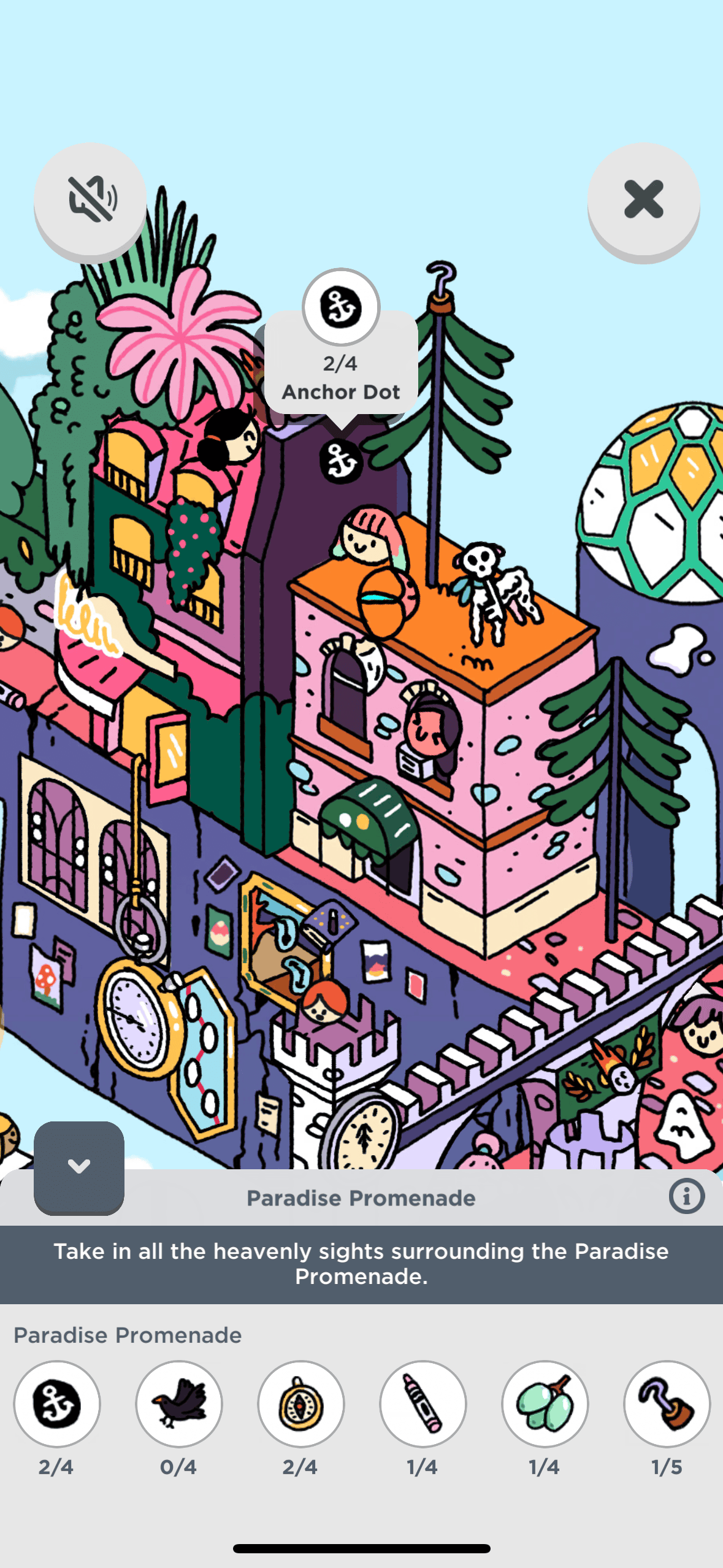Select the green grapes item tracker
This screenshot has height=1568, width=723.
point(545,1404)
